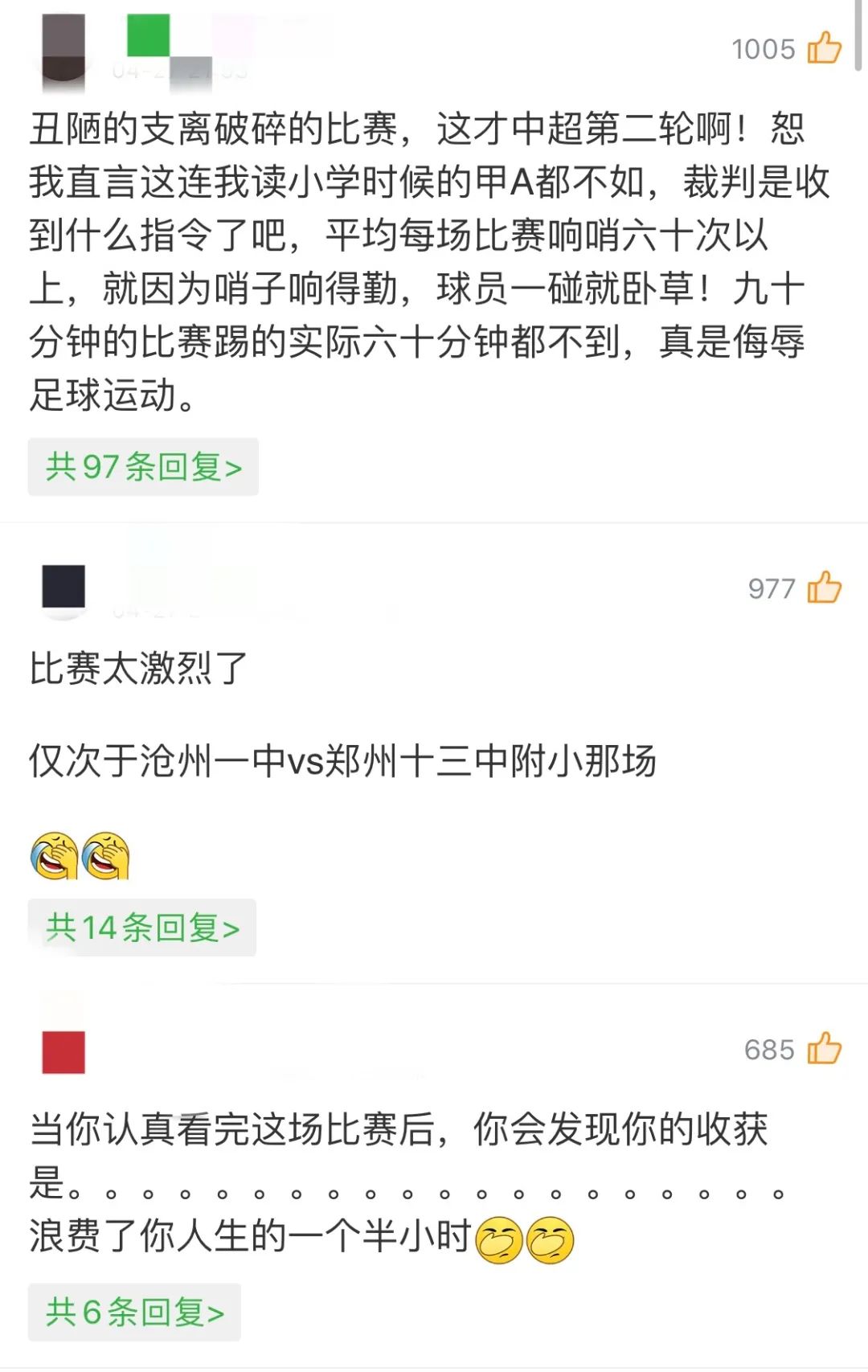View the 共6条回复 replies
The height and width of the screenshot is (1372, 868).
pyautogui.click(x=134, y=1313)
